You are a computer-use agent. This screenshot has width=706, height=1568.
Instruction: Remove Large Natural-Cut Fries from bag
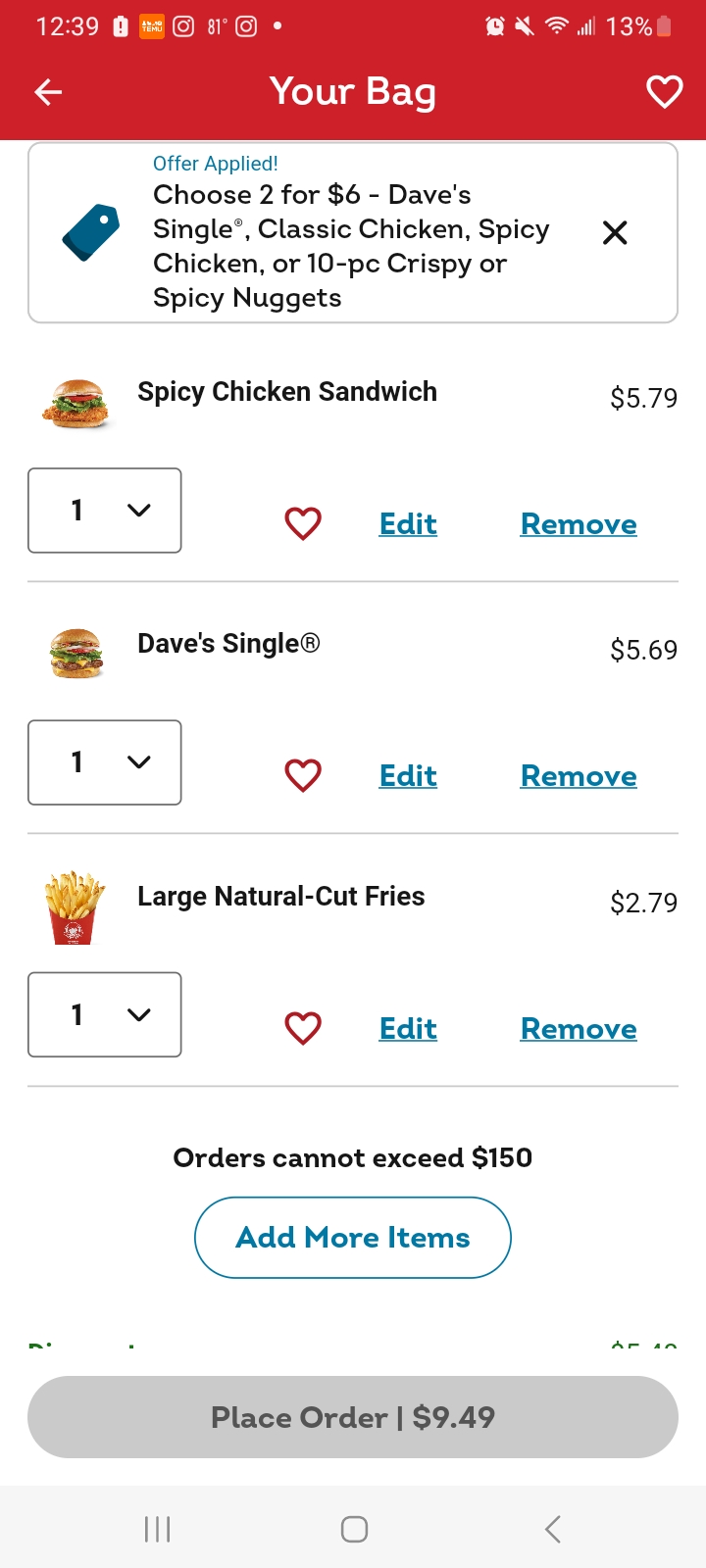pyautogui.click(x=579, y=1029)
